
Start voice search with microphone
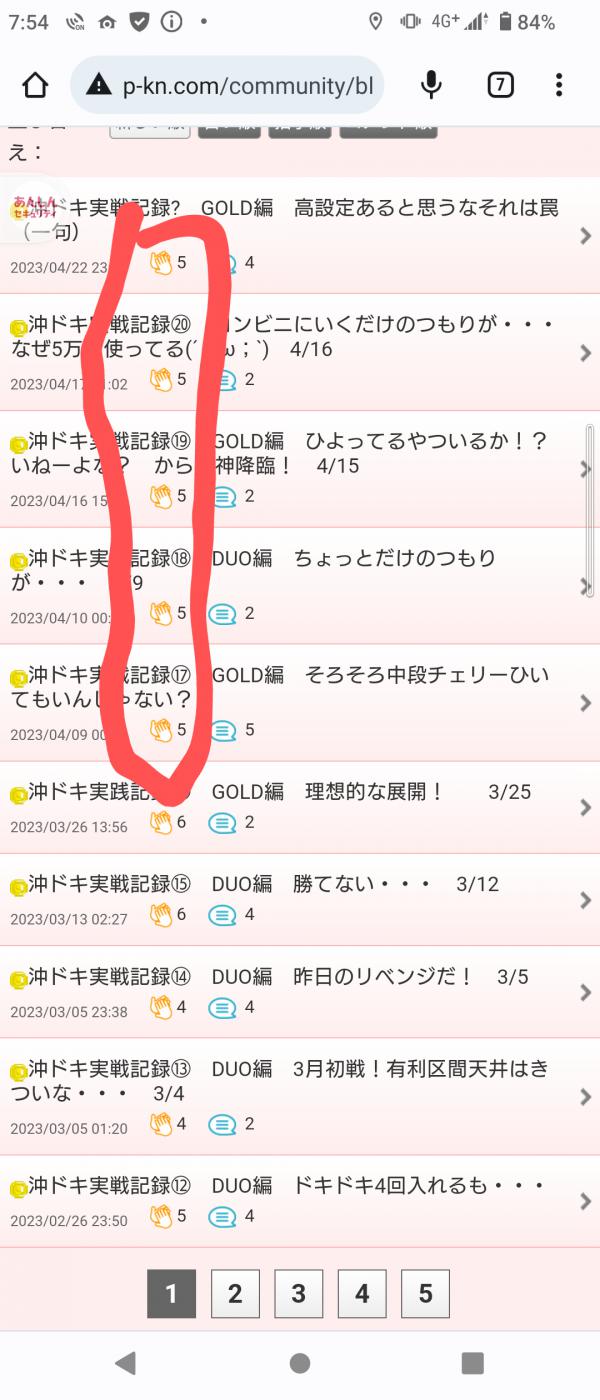tap(431, 86)
